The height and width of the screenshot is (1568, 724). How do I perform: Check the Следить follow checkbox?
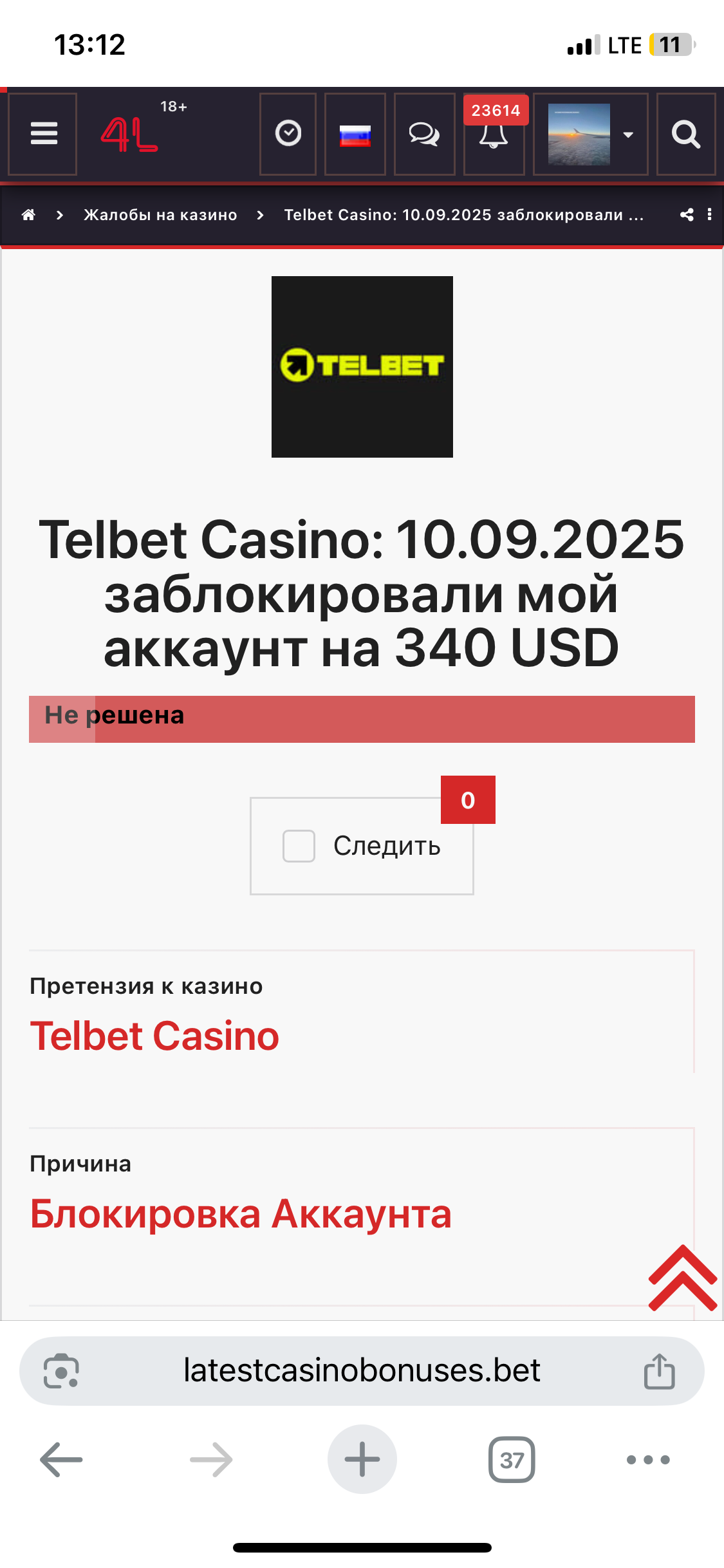coord(299,846)
